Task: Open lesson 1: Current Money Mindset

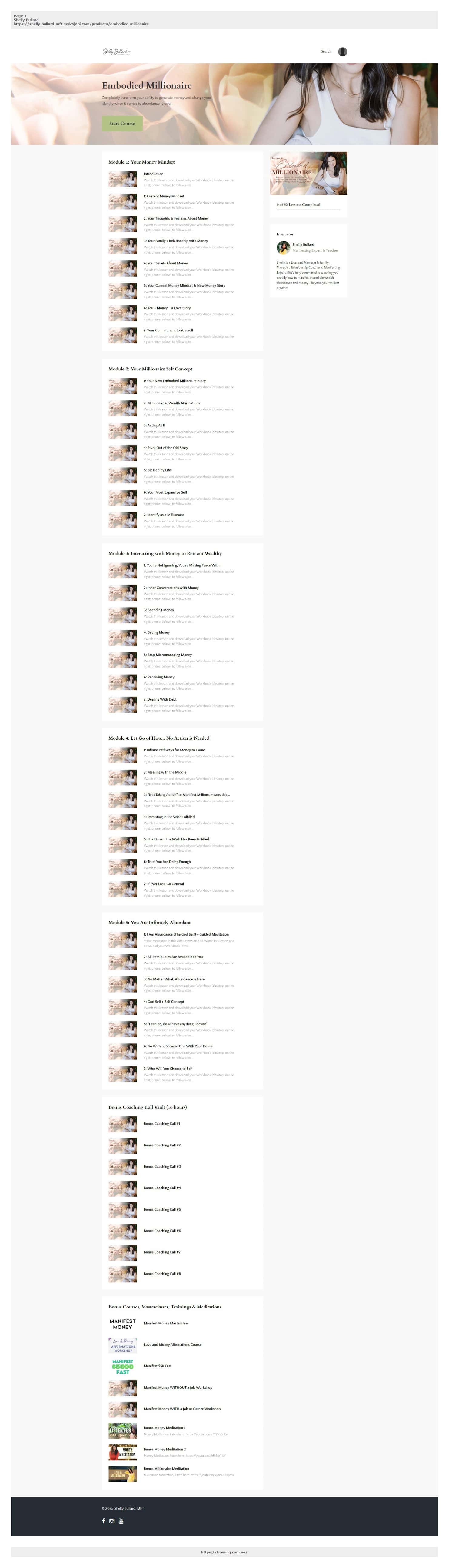Action: (x=164, y=196)
